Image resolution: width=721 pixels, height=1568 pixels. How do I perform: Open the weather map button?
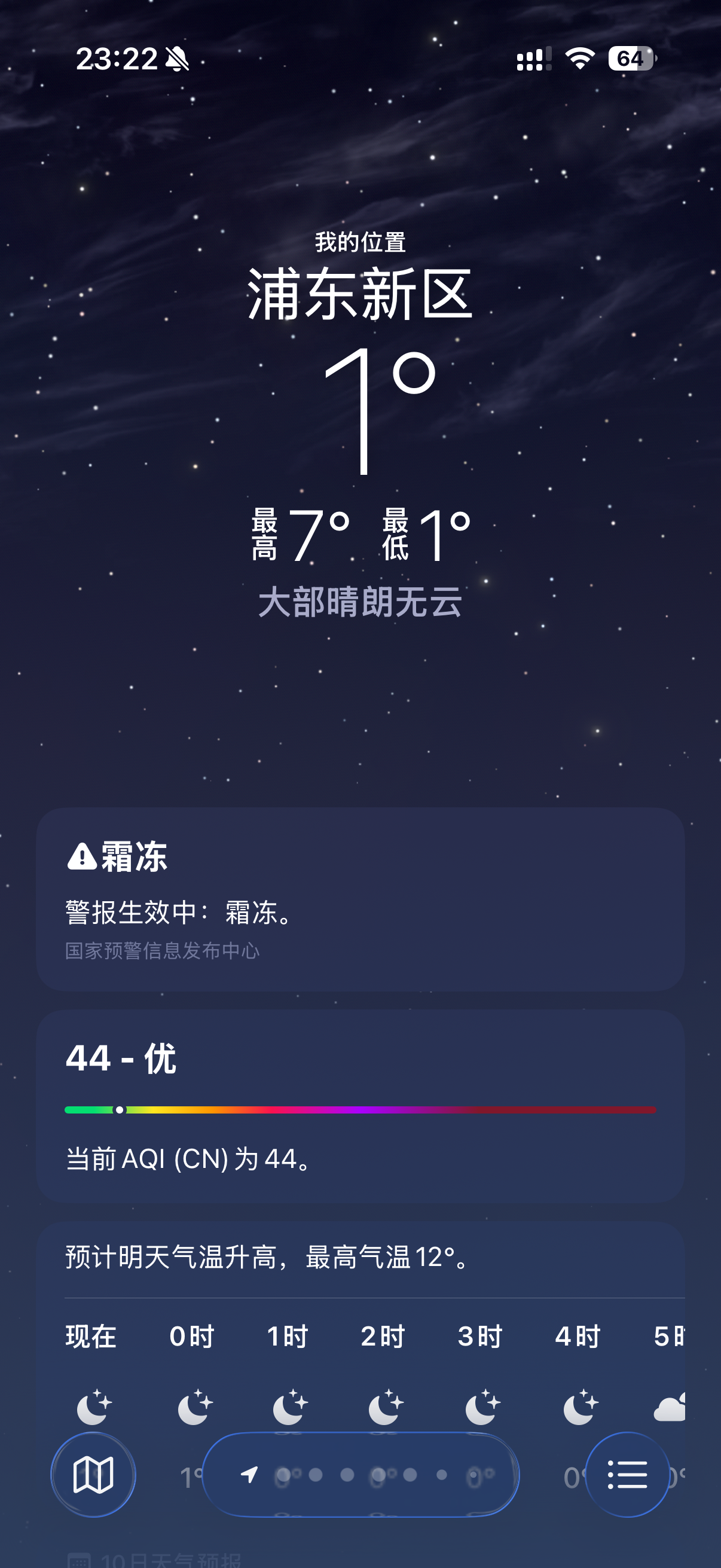coord(93,1475)
